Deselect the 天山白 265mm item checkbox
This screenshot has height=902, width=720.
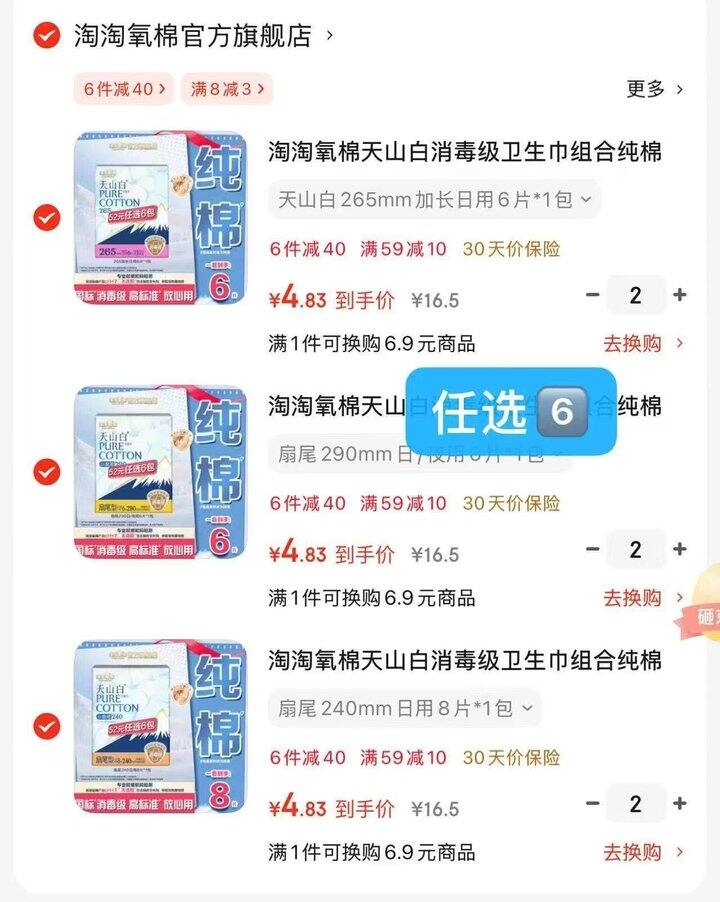pyautogui.click(x=46, y=217)
